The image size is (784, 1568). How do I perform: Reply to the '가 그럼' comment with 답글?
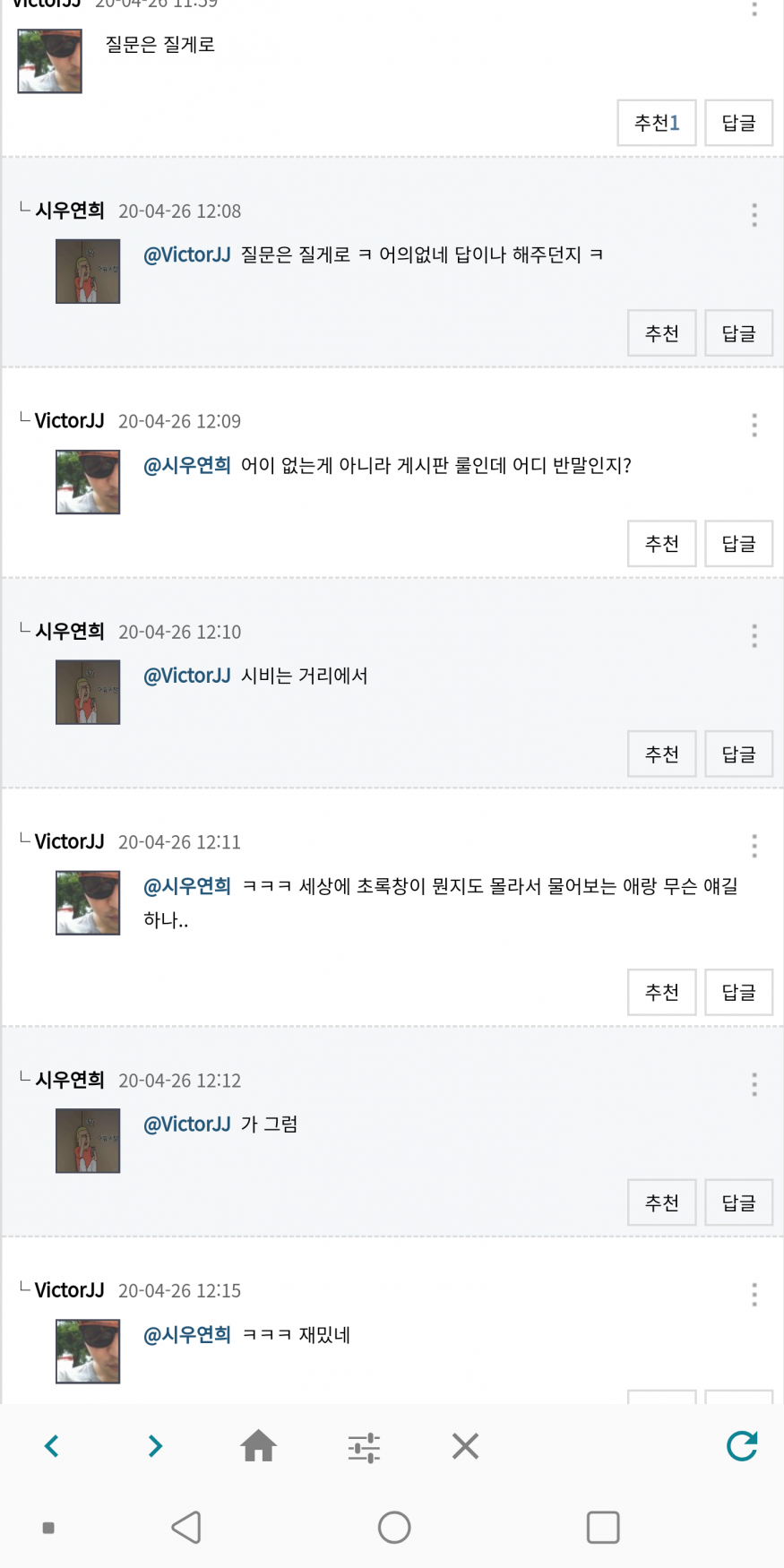(x=738, y=1202)
